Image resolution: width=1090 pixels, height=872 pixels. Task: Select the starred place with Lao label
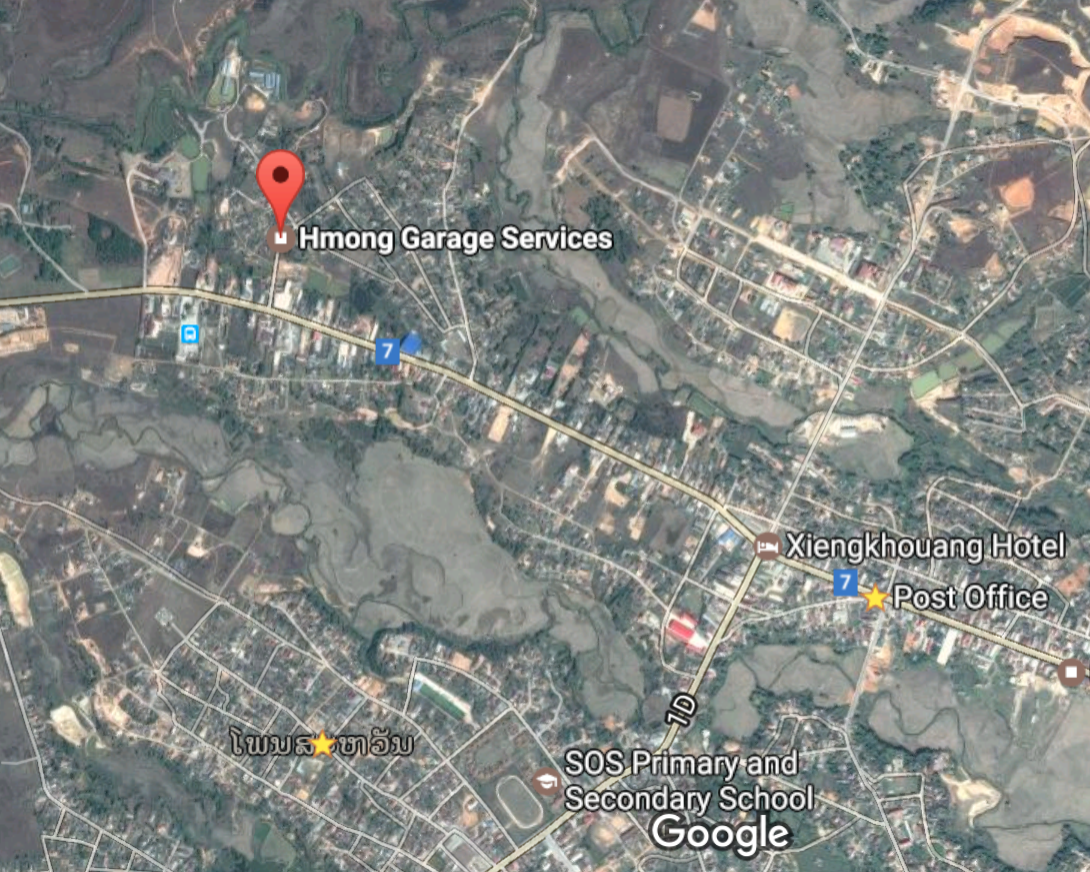(322, 744)
